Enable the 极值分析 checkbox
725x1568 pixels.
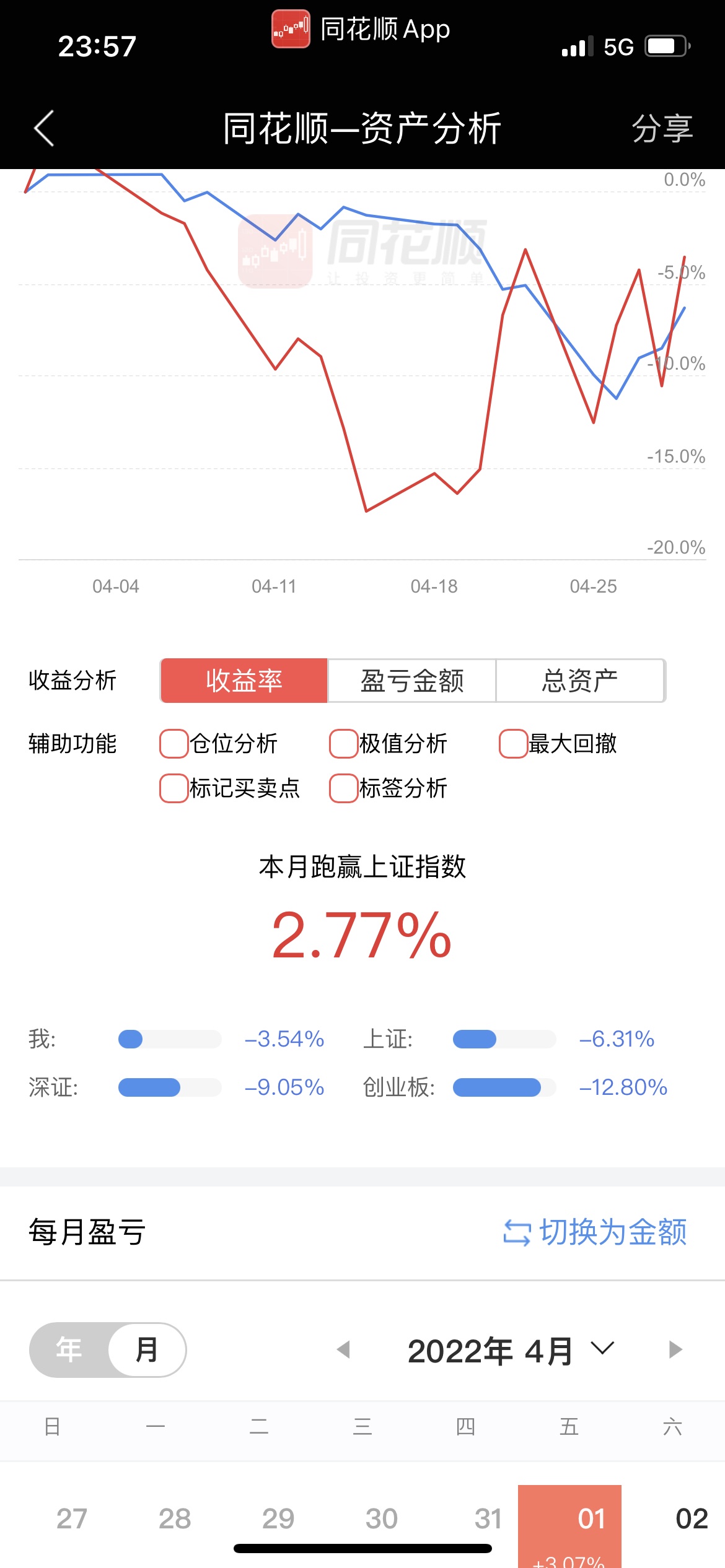(x=343, y=744)
